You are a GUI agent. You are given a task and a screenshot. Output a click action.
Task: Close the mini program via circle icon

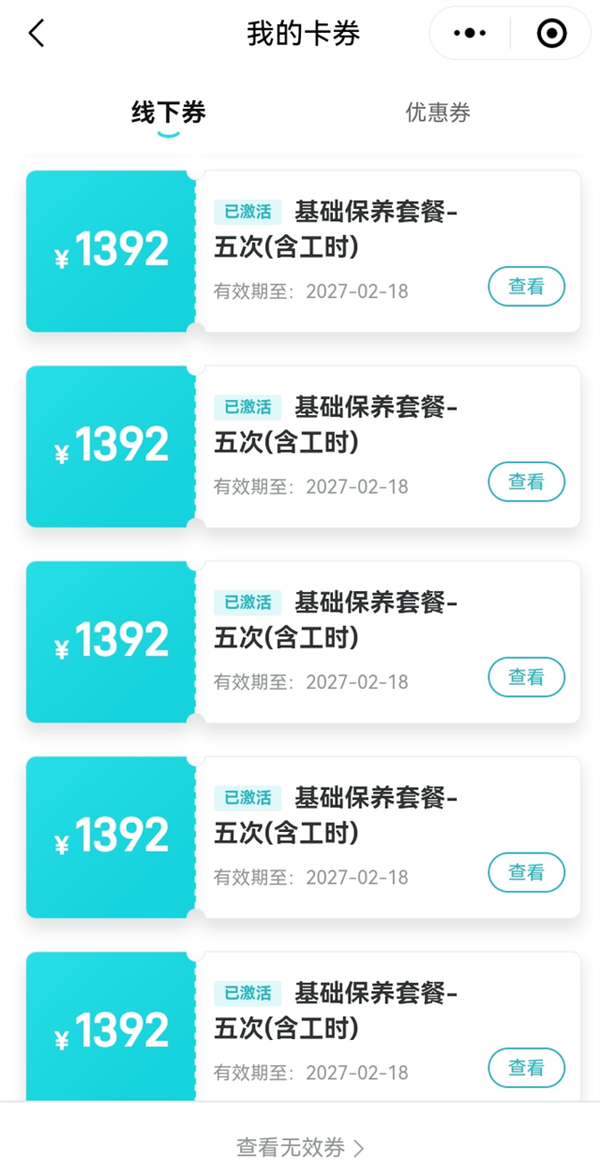(551, 34)
